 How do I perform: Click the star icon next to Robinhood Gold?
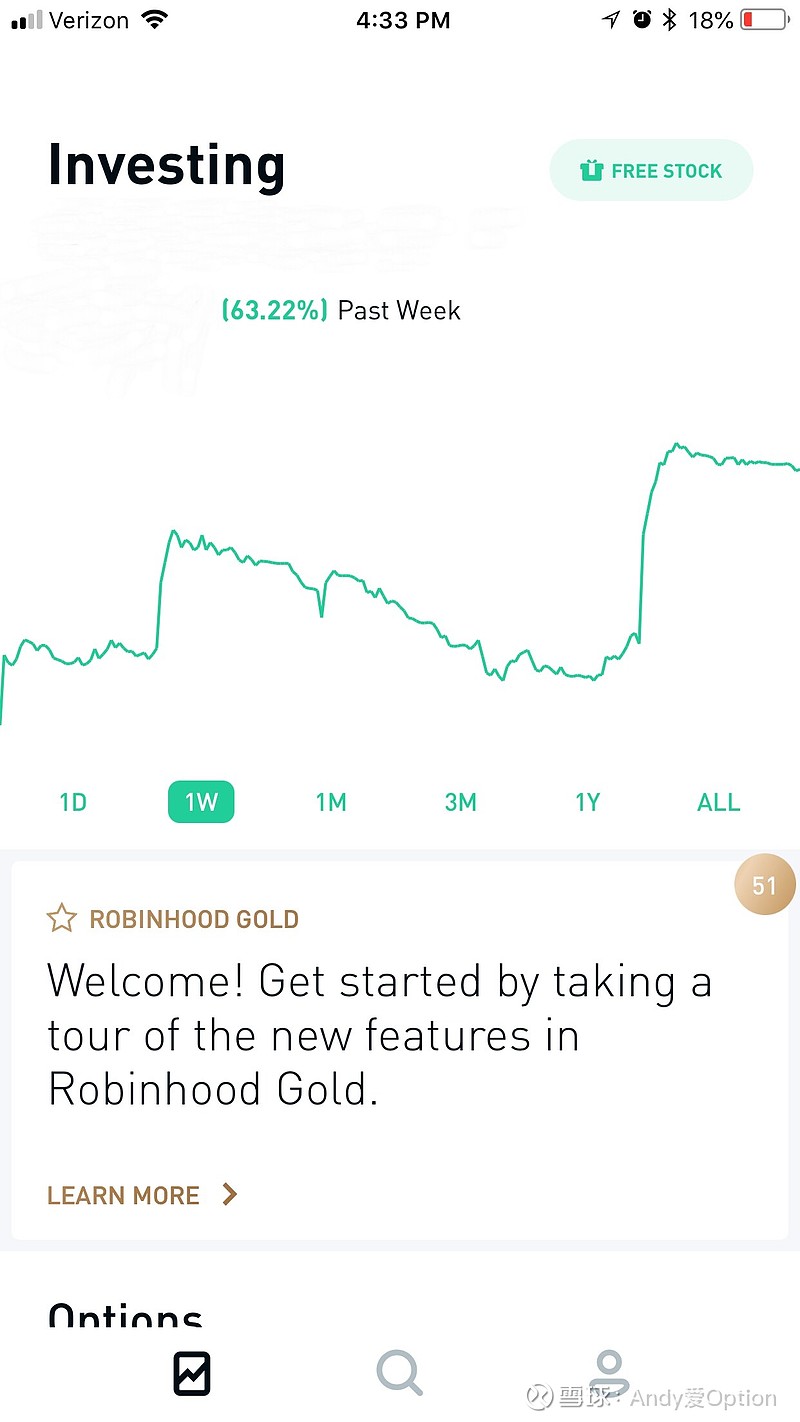[61, 917]
